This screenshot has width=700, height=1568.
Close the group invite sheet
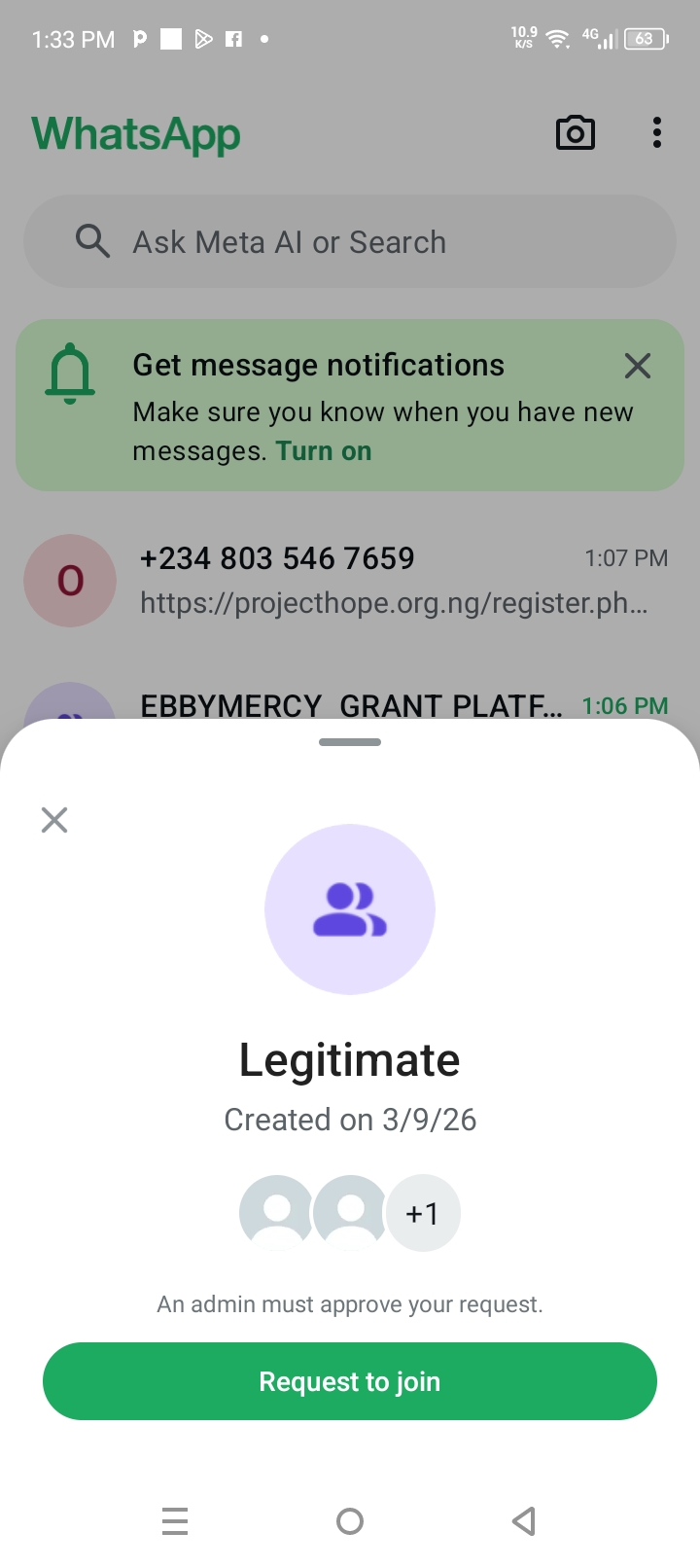[54, 820]
